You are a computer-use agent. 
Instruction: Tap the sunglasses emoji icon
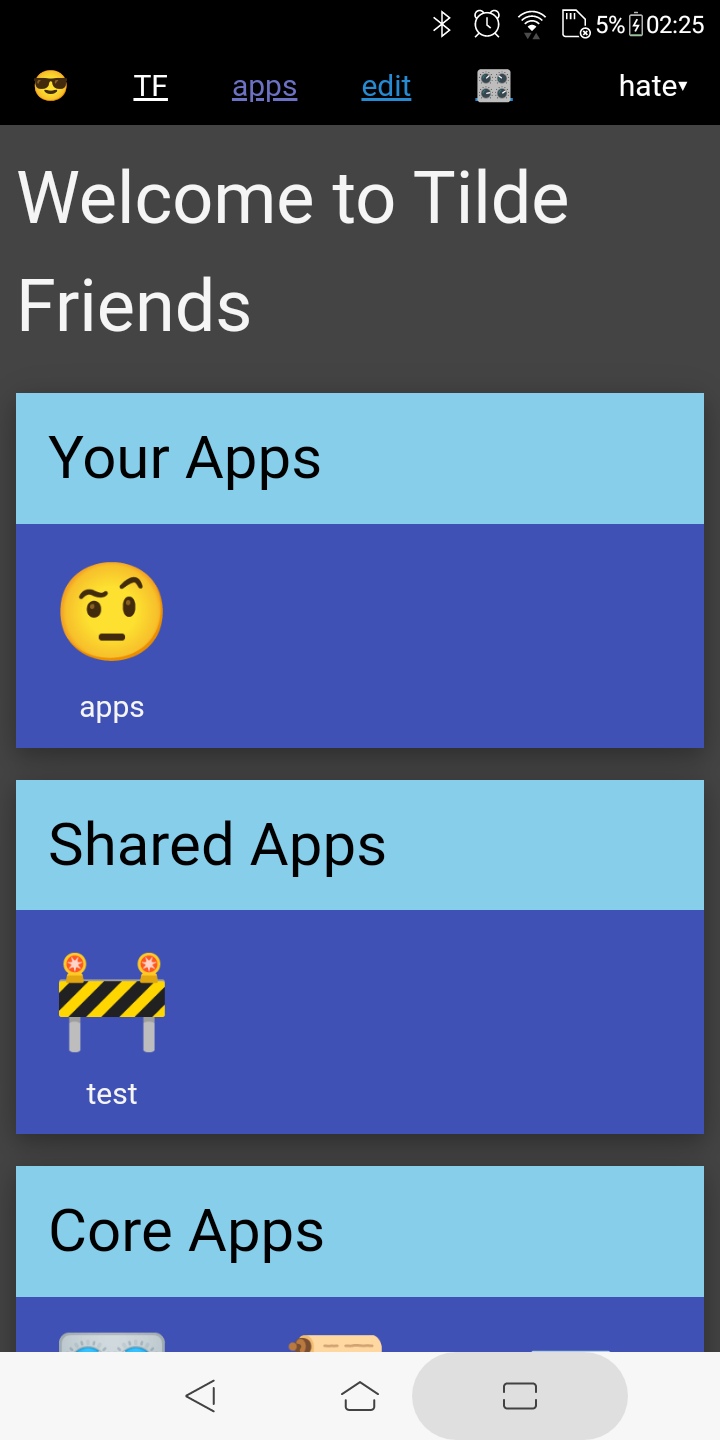[x=51, y=87]
